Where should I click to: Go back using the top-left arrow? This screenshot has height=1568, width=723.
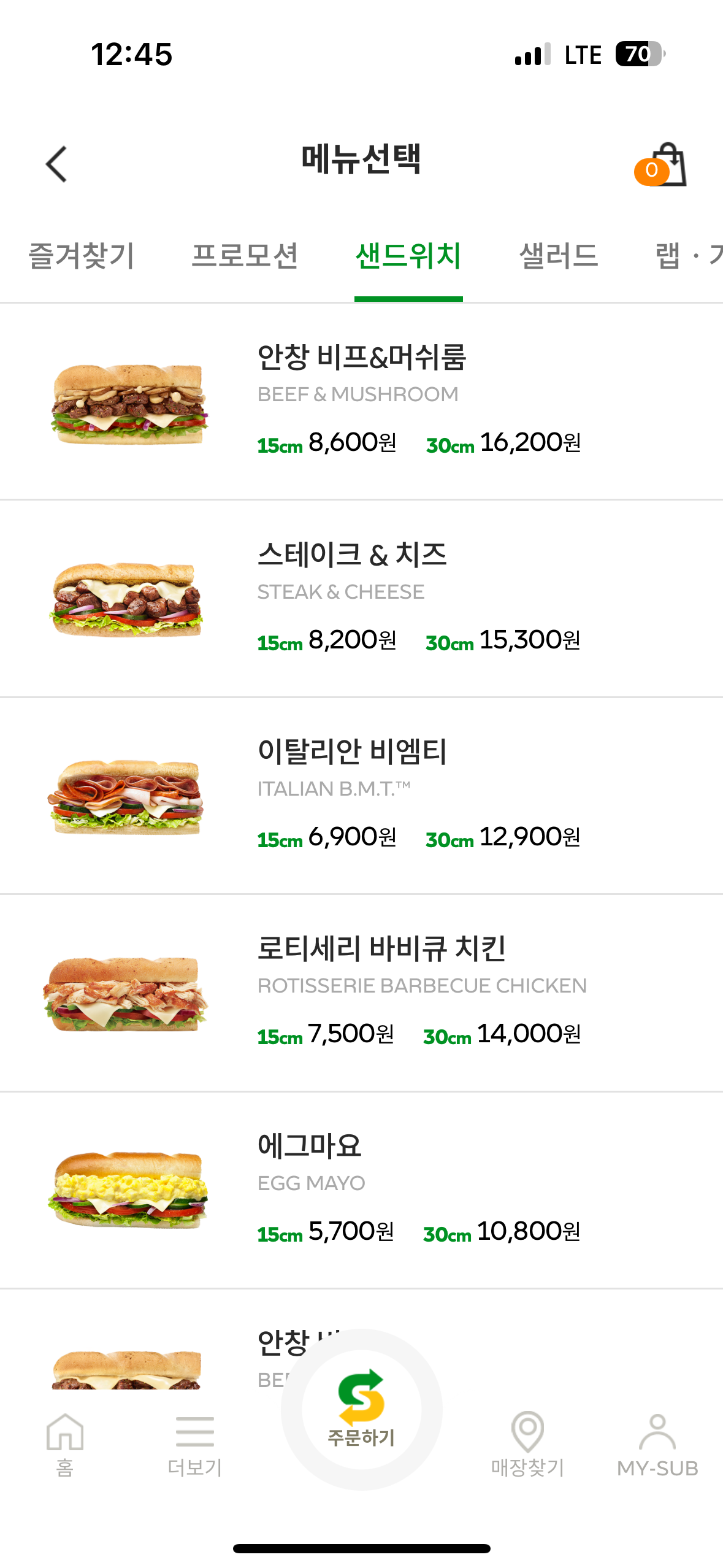56,164
